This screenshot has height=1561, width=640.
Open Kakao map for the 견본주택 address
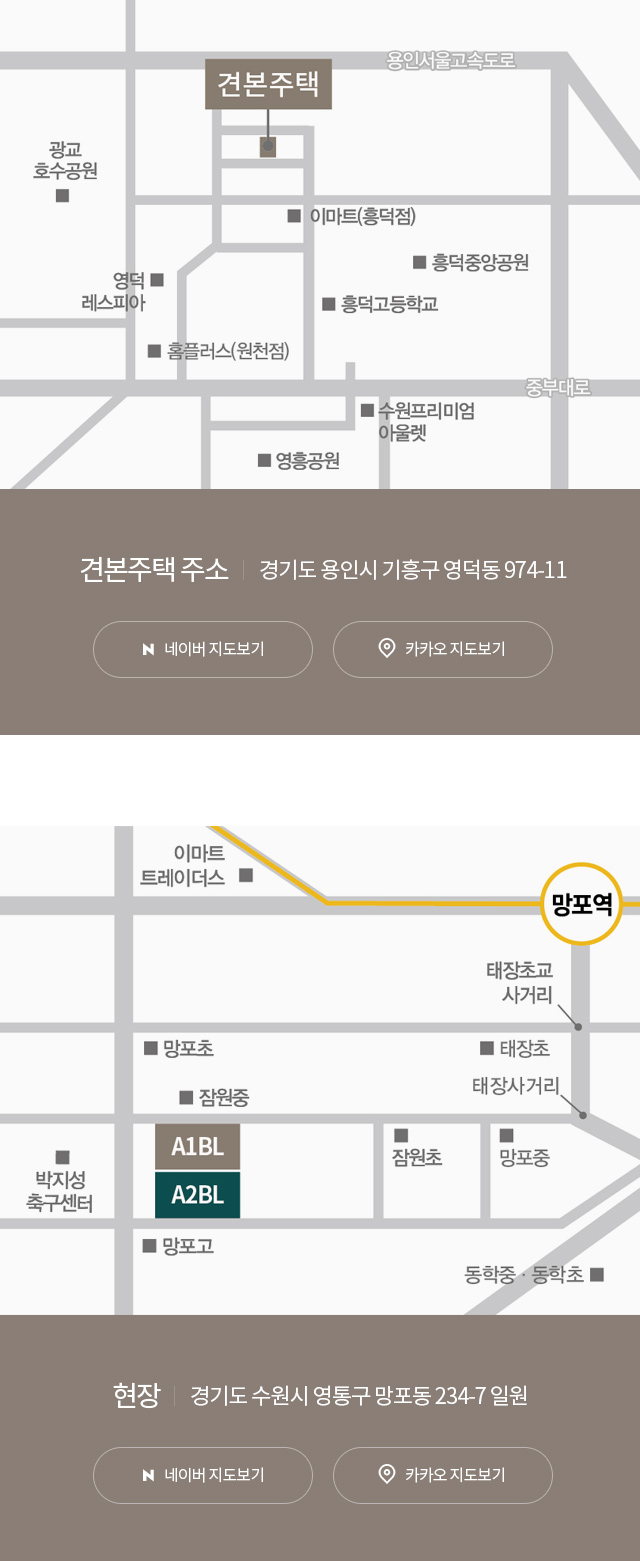pos(443,649)
